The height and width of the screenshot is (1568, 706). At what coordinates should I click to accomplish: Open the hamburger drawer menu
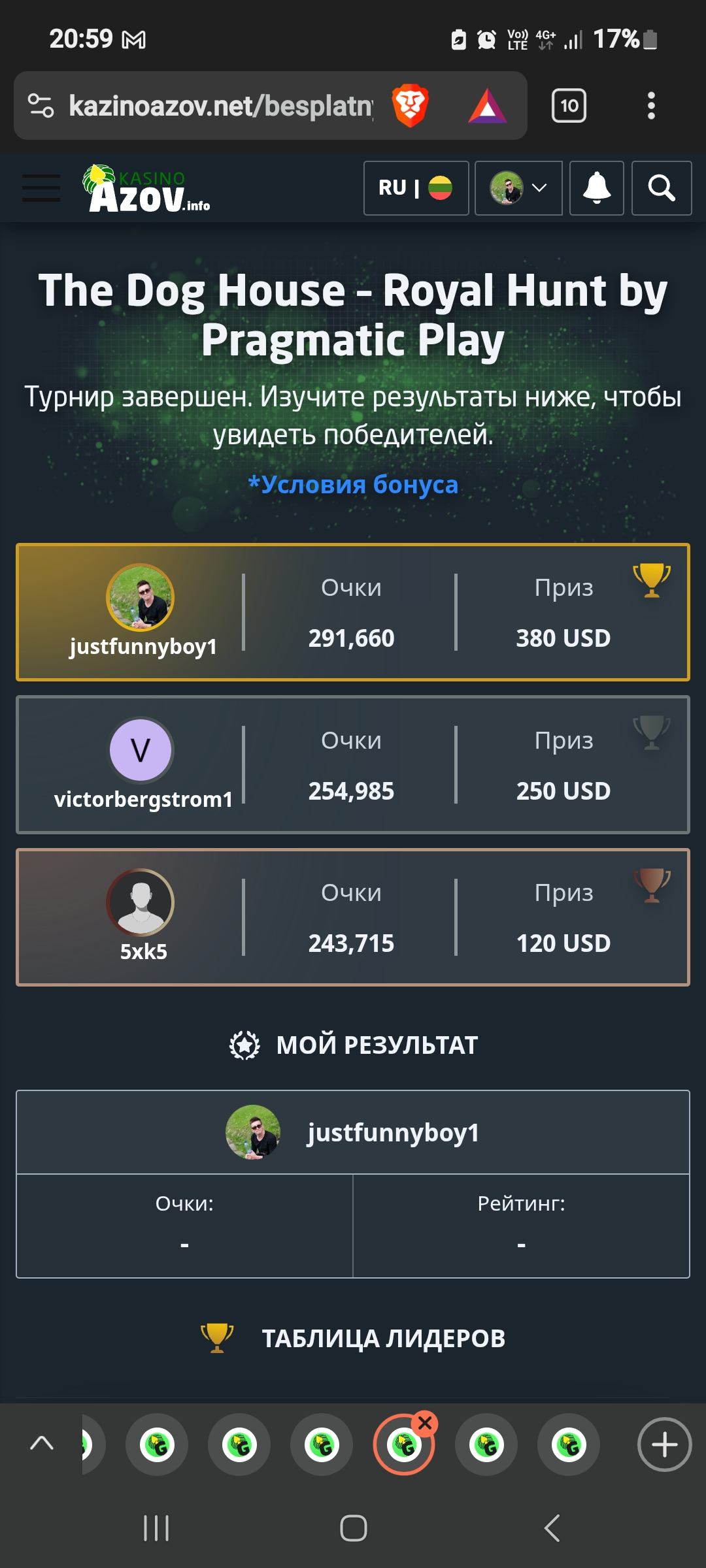(x=41, y=188)
